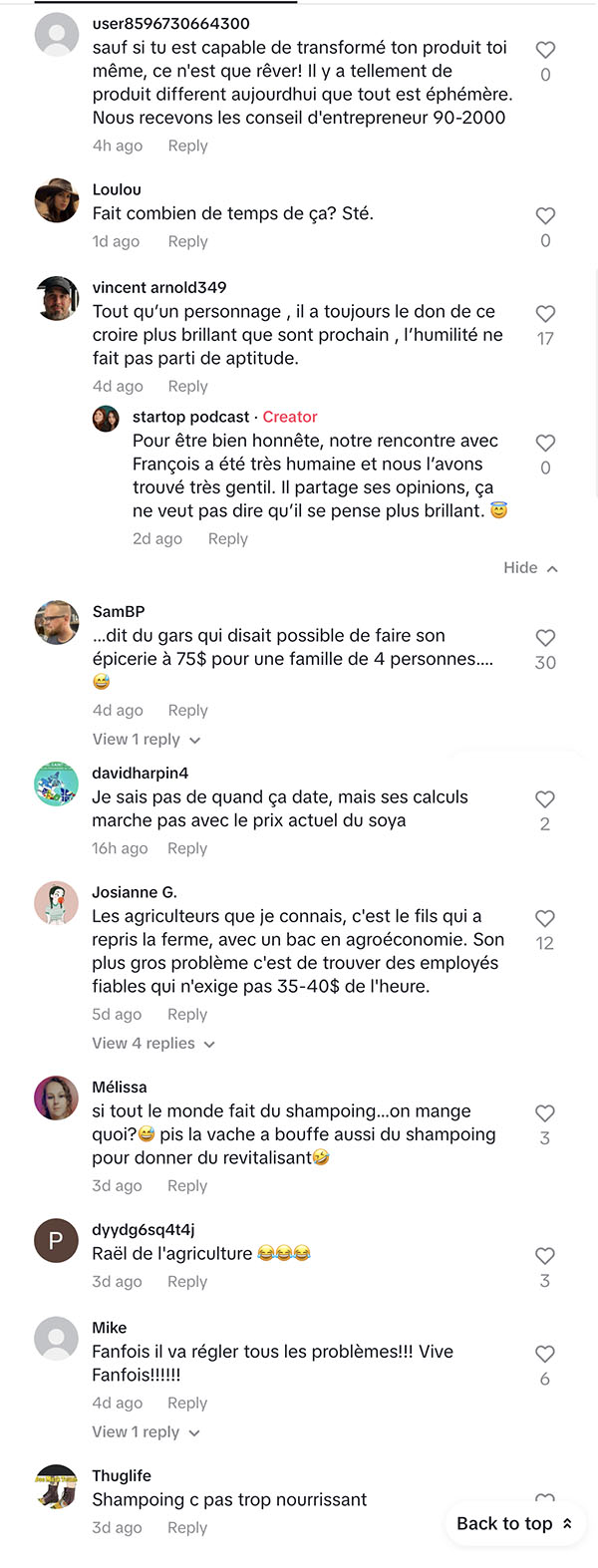The image size is (598, 1568).
Task: Expand View 1 reply under SamBP's comment
Action: [147, 740]
